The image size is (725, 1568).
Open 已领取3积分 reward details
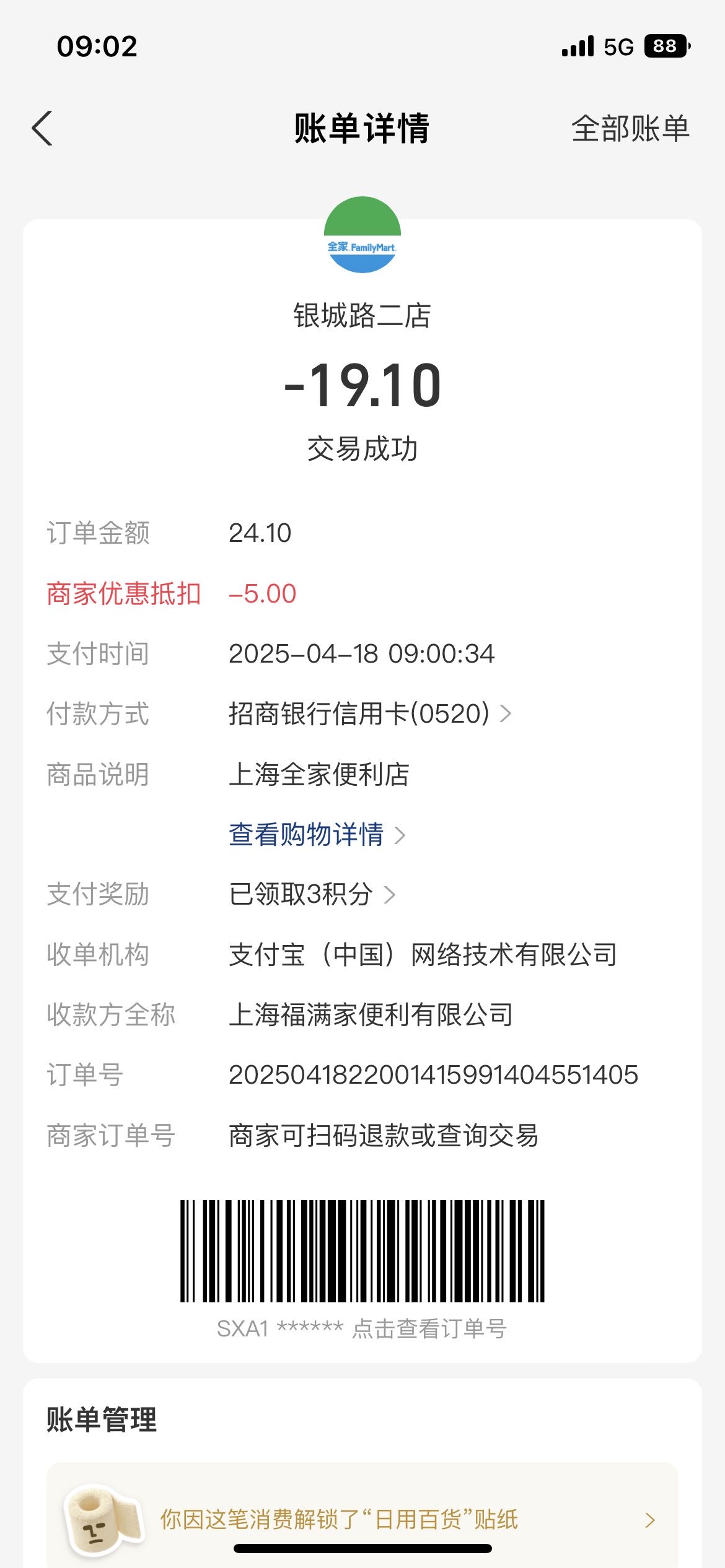pos(312,894)
